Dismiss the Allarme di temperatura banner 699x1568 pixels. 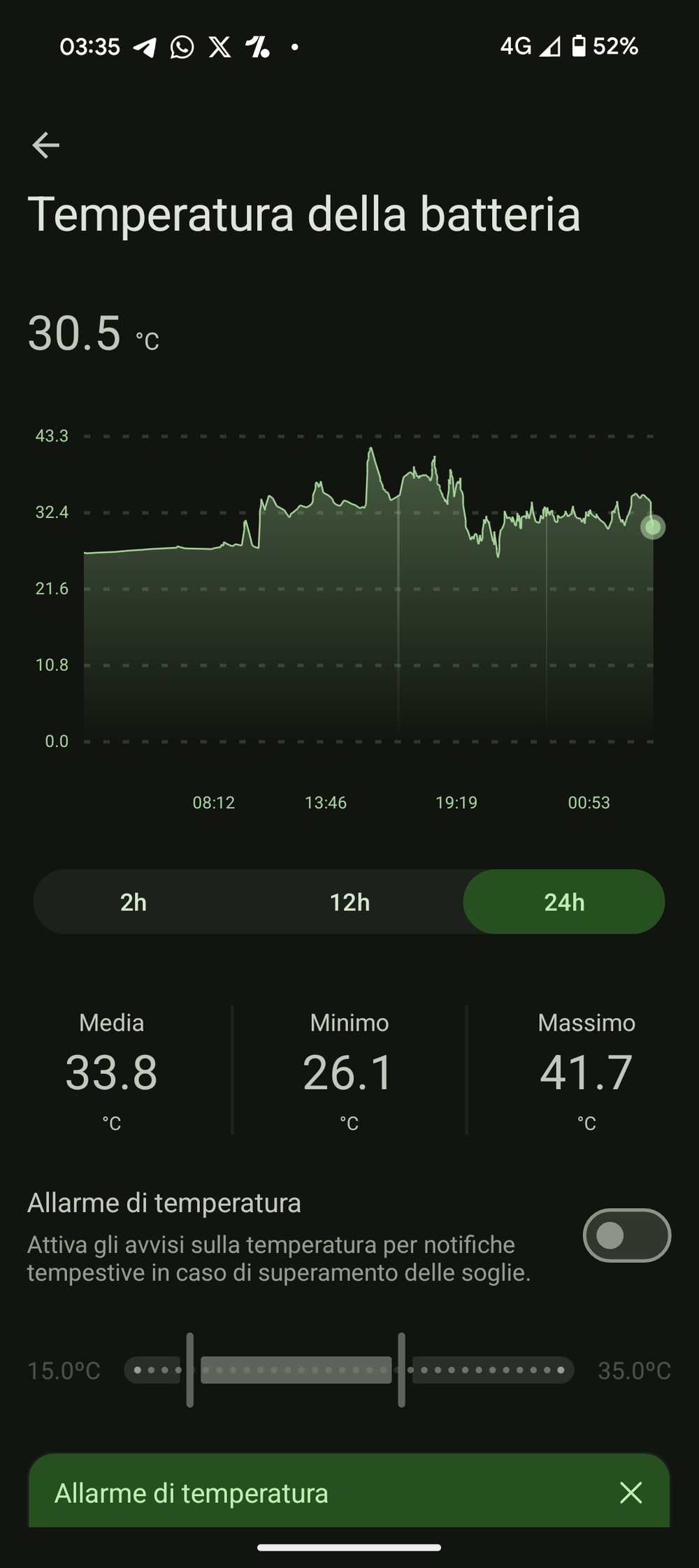point(630,1493)
